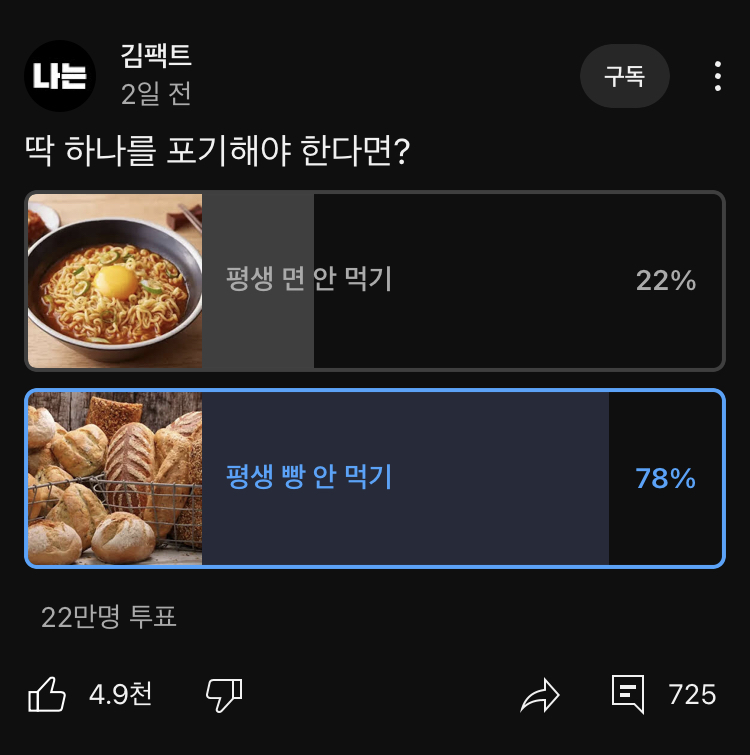The width and height of the screenshot is (750, 755).
Task: Click the 78% result on the bread option
Action: click(665, 479)
